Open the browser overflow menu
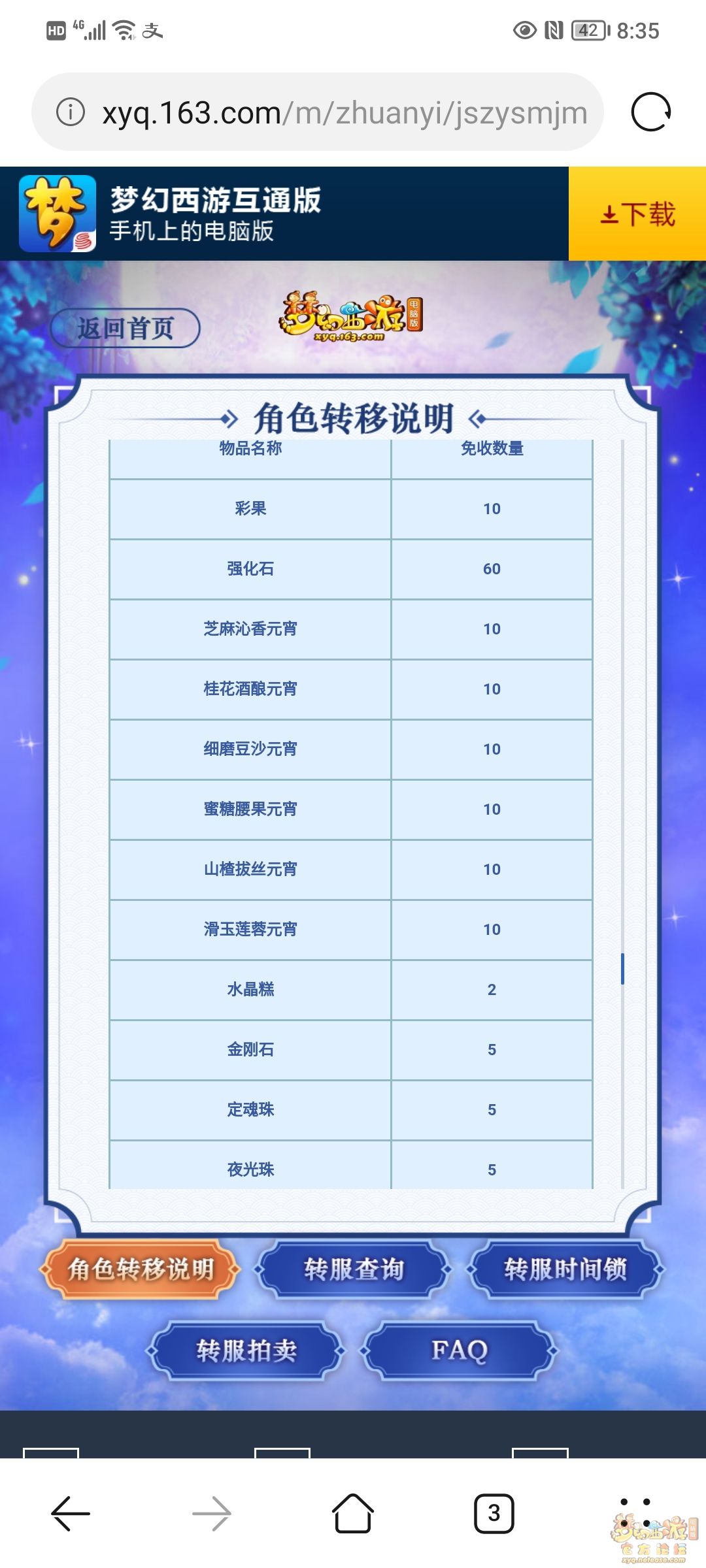The height and width of the screenshot is (1568, 706). [635, 1512]
